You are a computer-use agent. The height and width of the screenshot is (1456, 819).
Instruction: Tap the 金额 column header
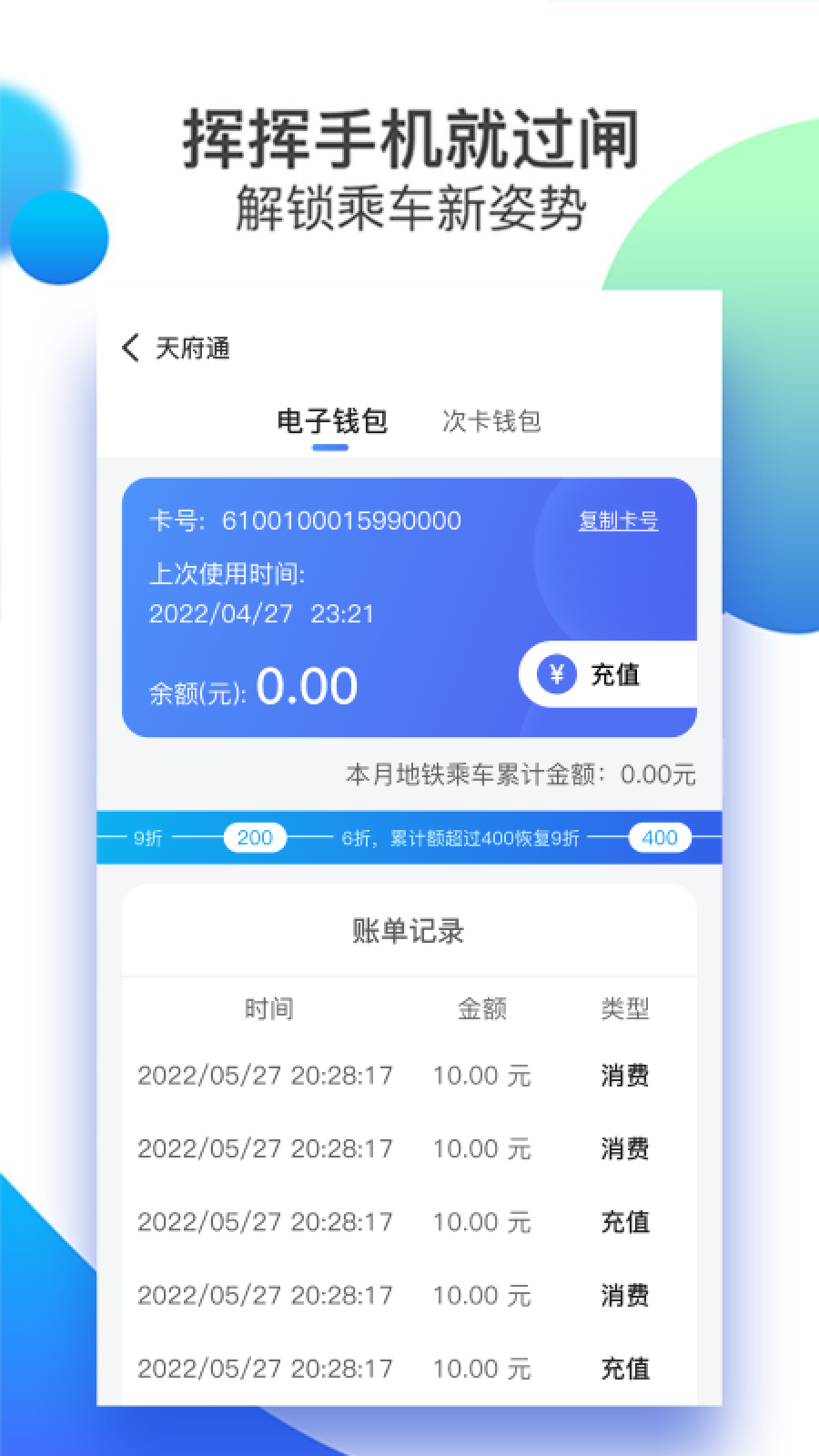coord(483,1008)
